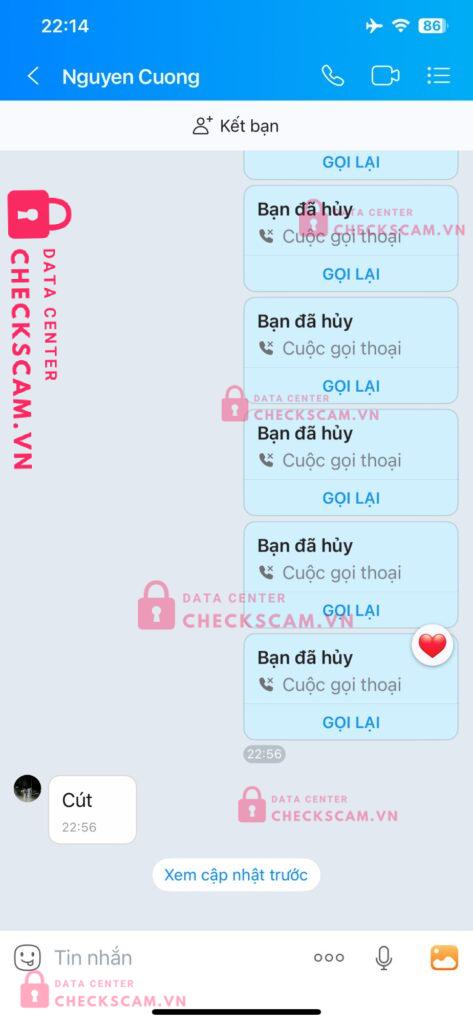Start a voice call with Nguyen Cuong
Image resolution: width=473 pixels, height=1024 pixels.
[333, 76]
